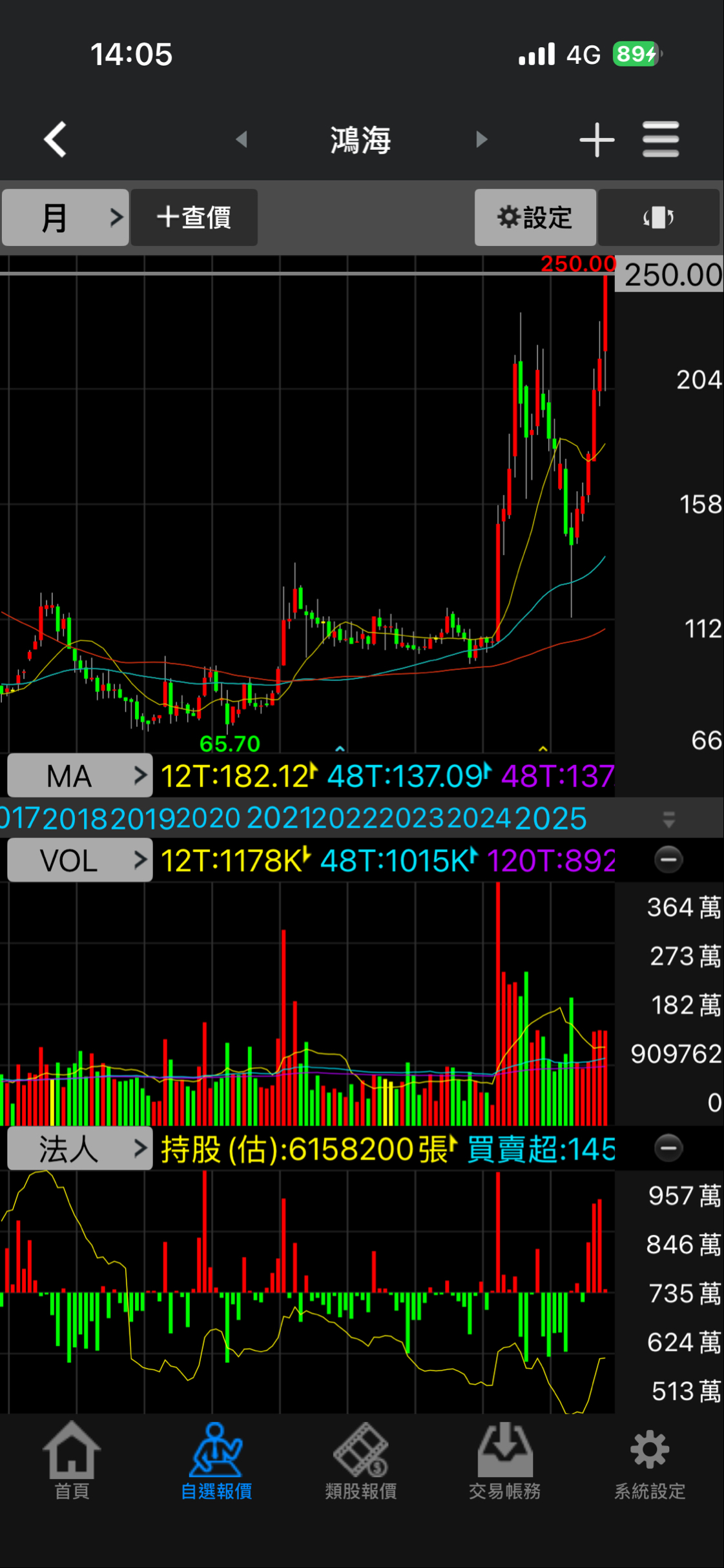Open the 月 period selector
This screenshot has height=1568, width=724.
pyautogui.click(x=65, y=218)
